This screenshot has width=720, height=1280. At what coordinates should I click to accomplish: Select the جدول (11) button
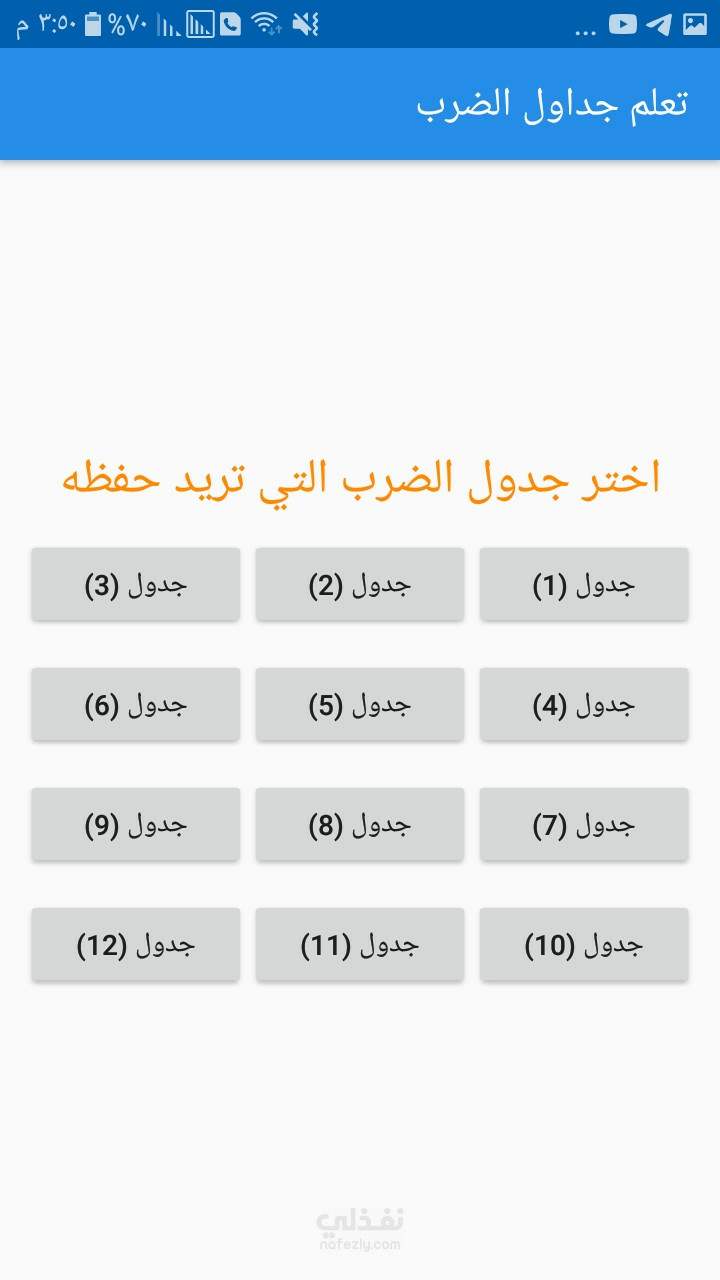360,944
